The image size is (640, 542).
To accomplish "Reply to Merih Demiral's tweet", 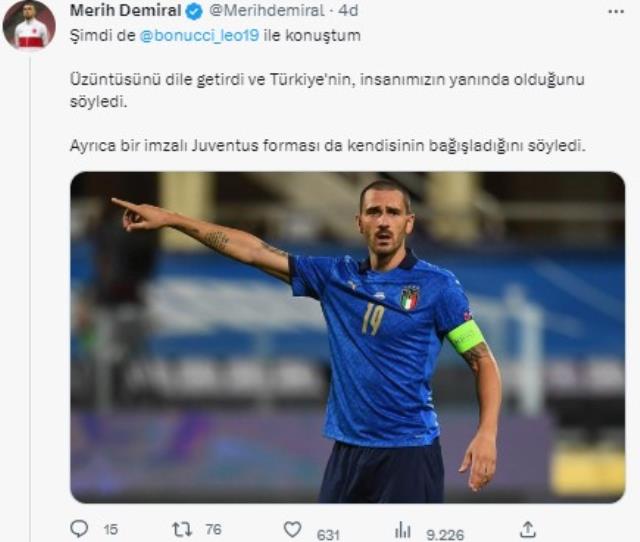I will tap(80, 528).
